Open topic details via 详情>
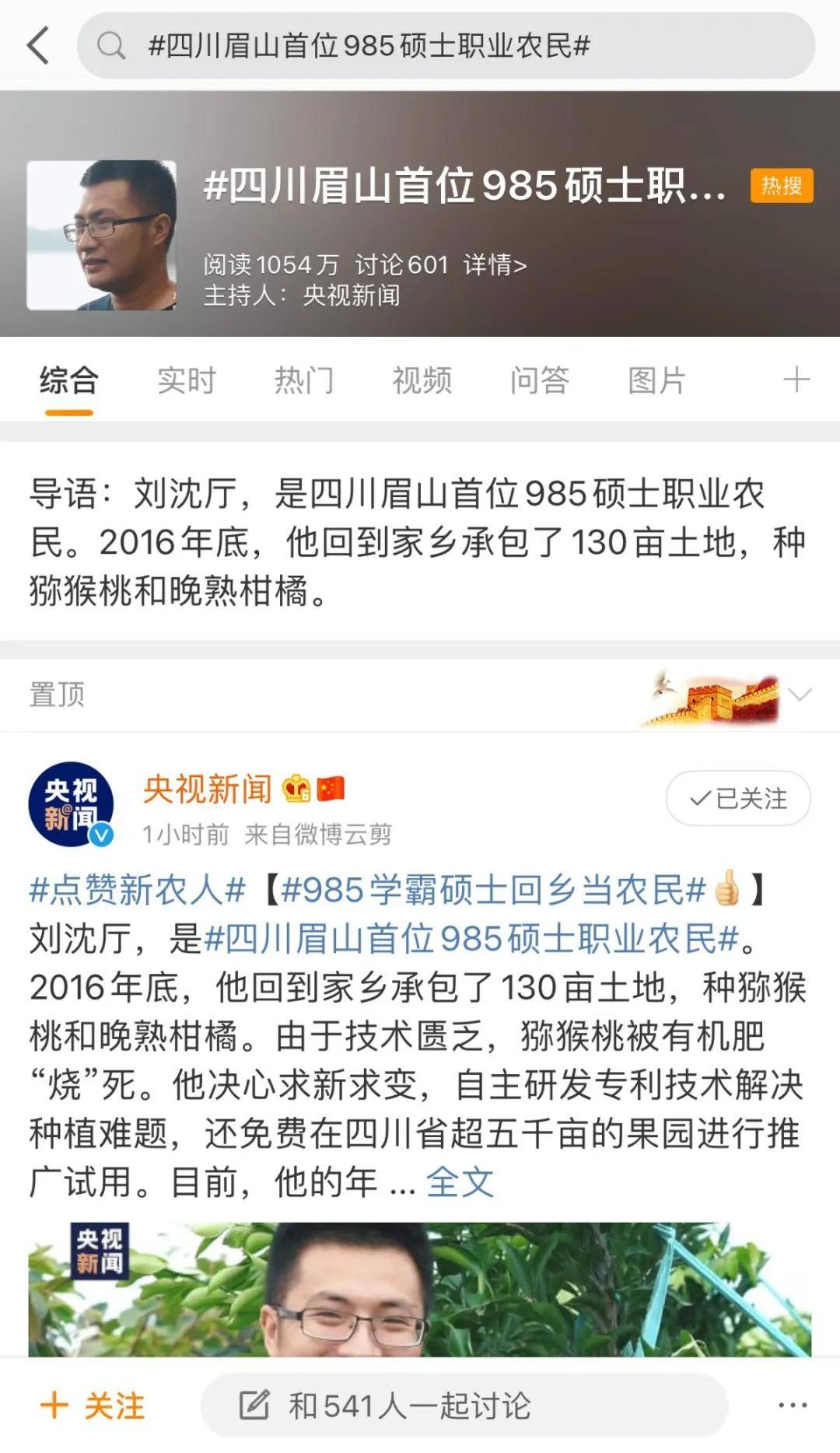The width and height of the screenshot is (840, 1453). pyautogui.click(x=495, y=264)
